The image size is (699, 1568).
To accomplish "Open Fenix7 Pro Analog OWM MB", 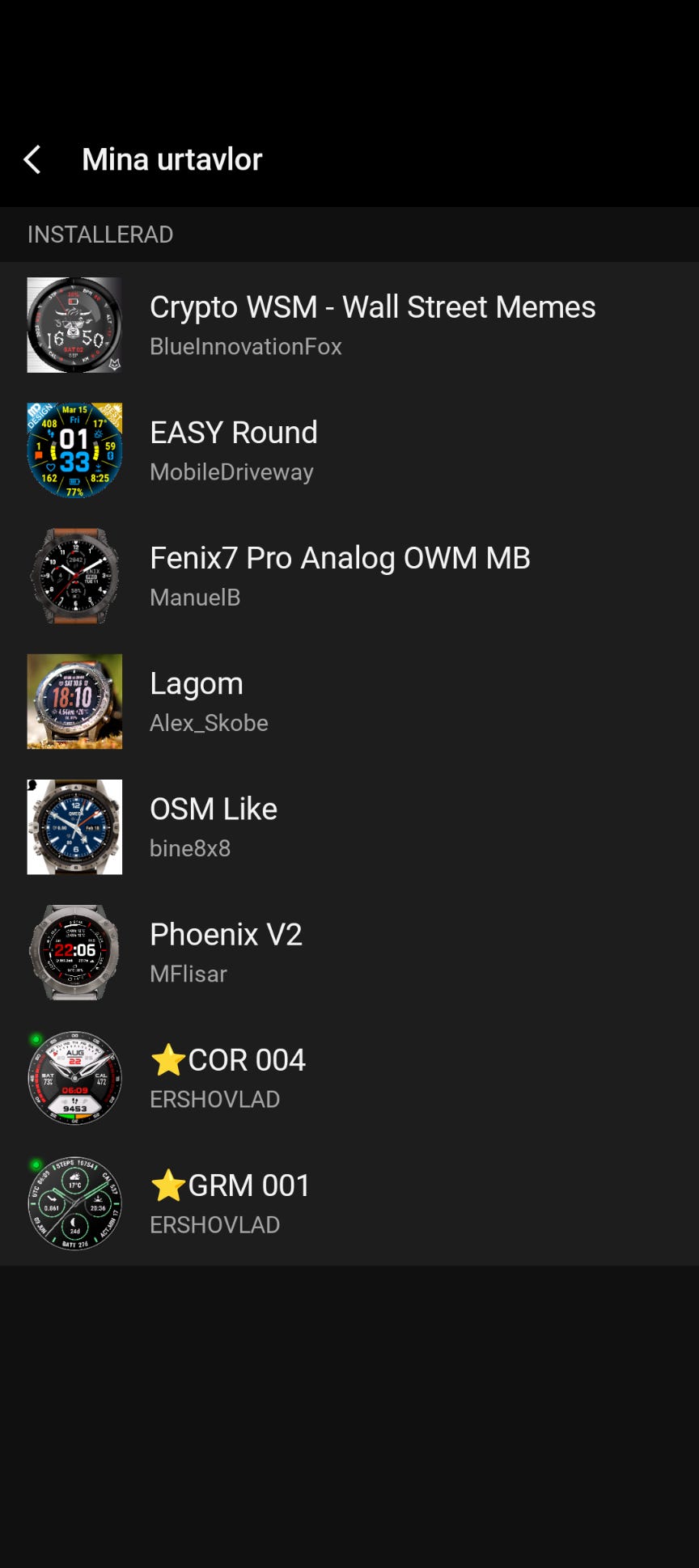I will click(349, 575).
